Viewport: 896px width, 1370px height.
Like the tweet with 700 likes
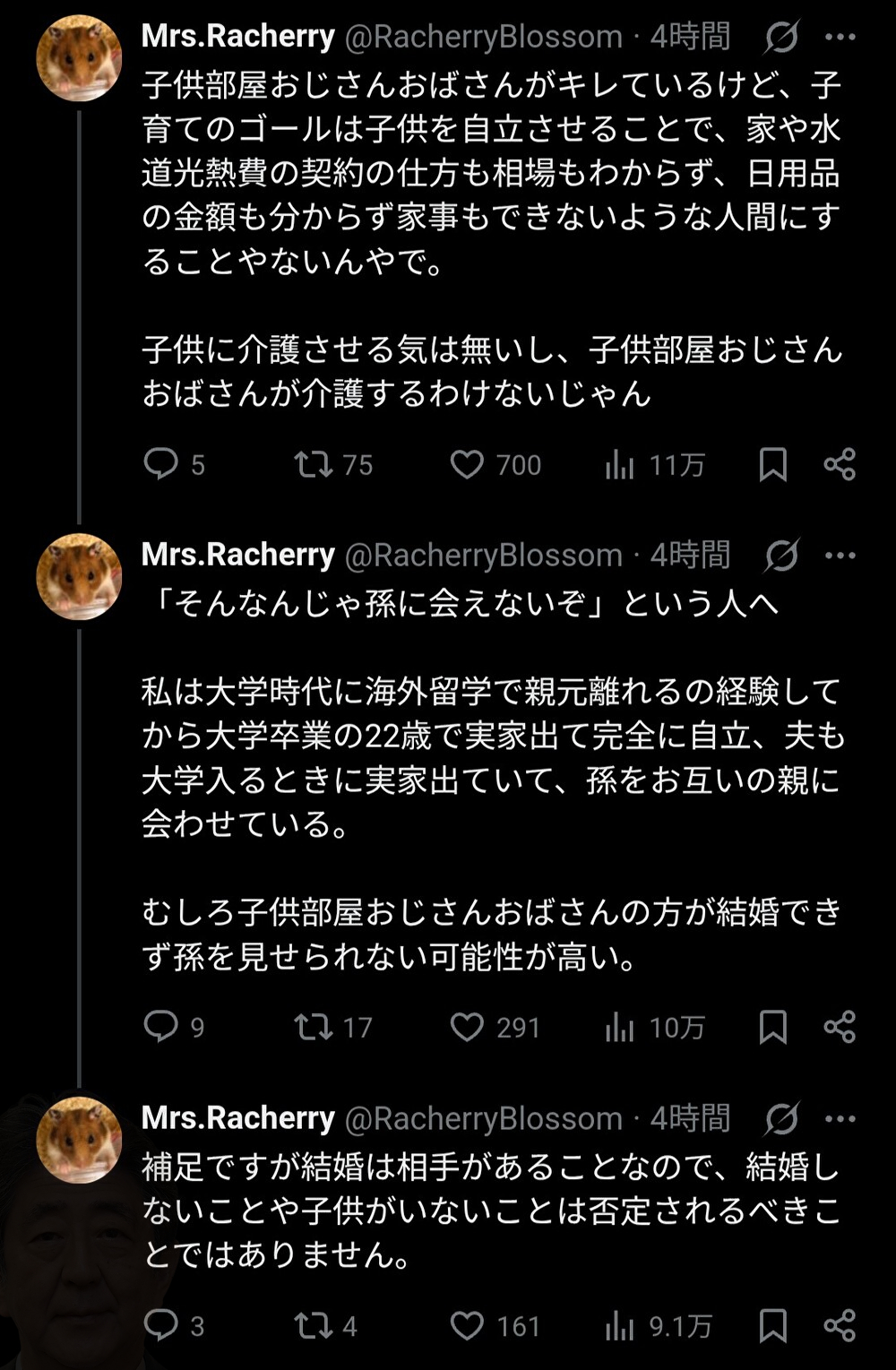[x=467, y=464]
